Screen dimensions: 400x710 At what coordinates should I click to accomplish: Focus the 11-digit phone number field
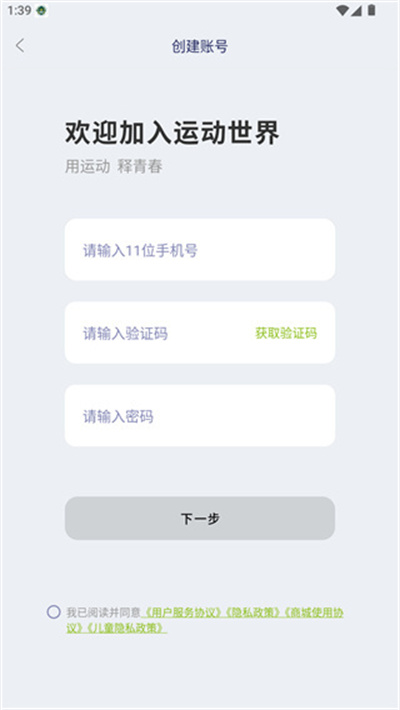[200, 249]
